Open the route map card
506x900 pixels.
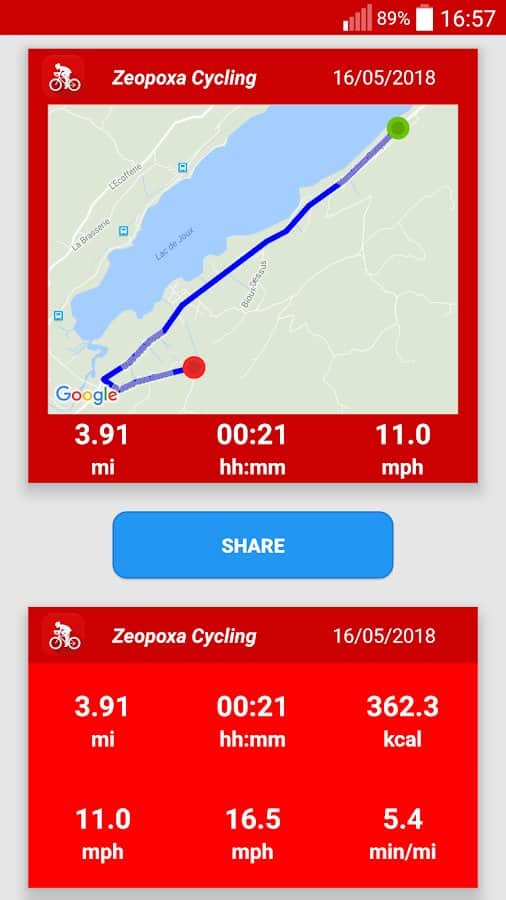252,266
